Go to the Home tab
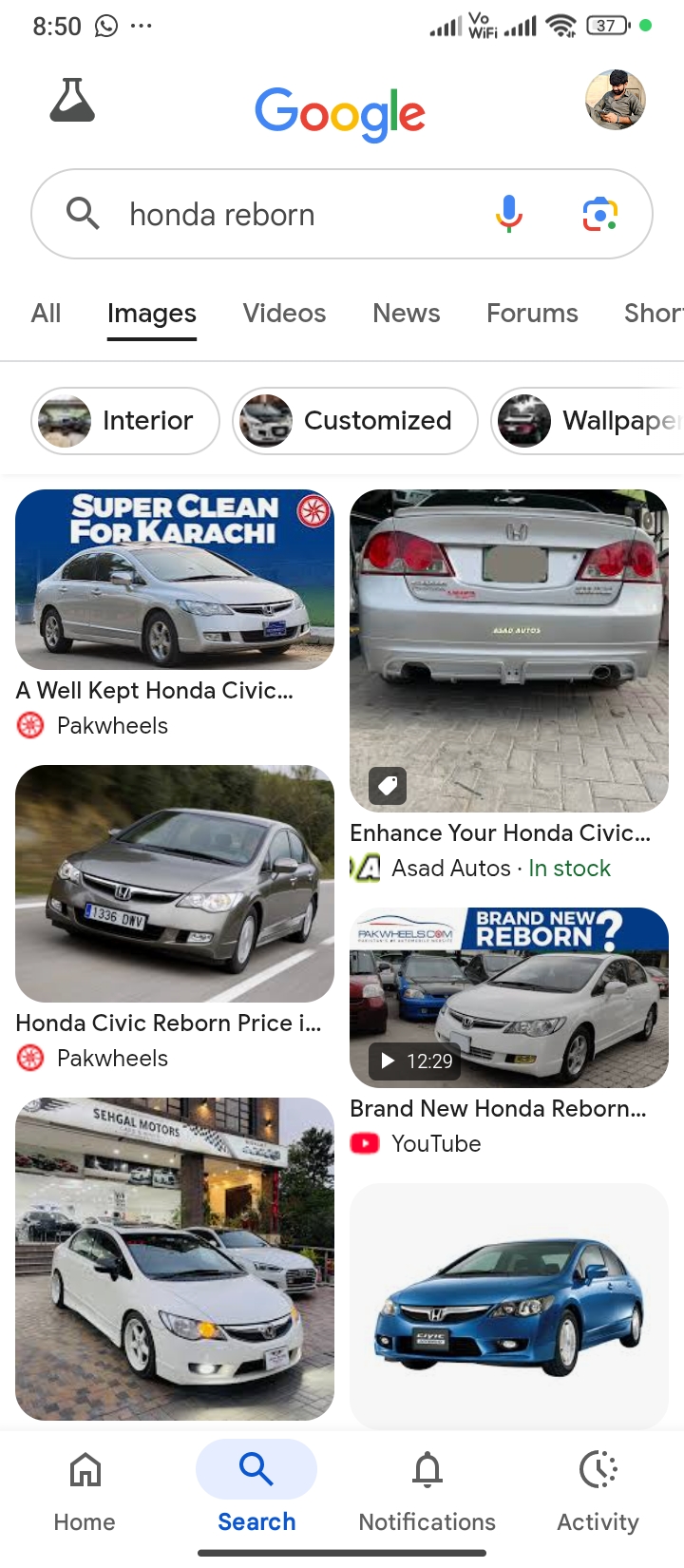The image size is (684, 1568). (85, 1487)
